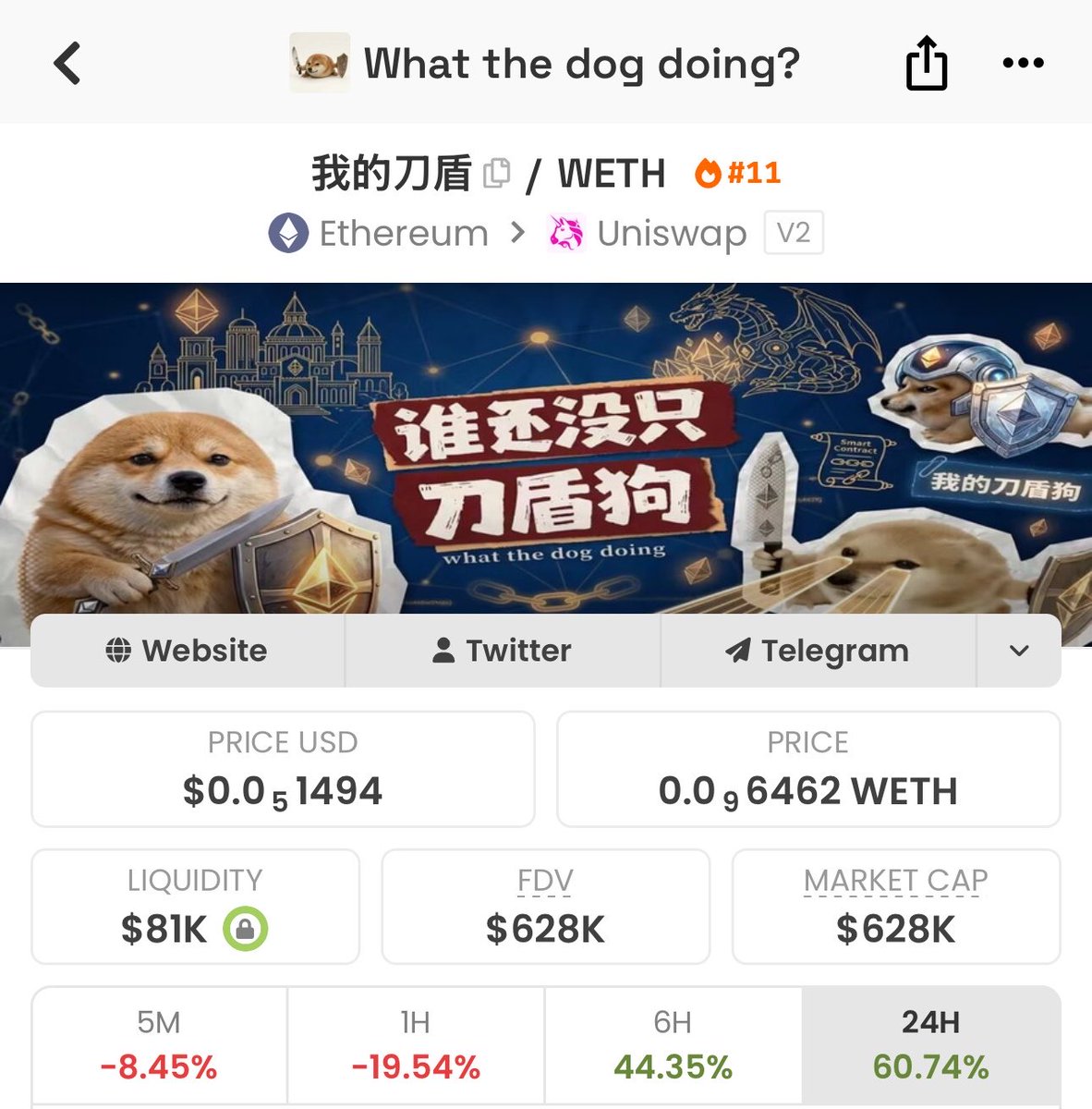The width and height of the screenshot is (1092, 1109).
Task: Tap the liquidity lock icon
Action: click(245, 929)
